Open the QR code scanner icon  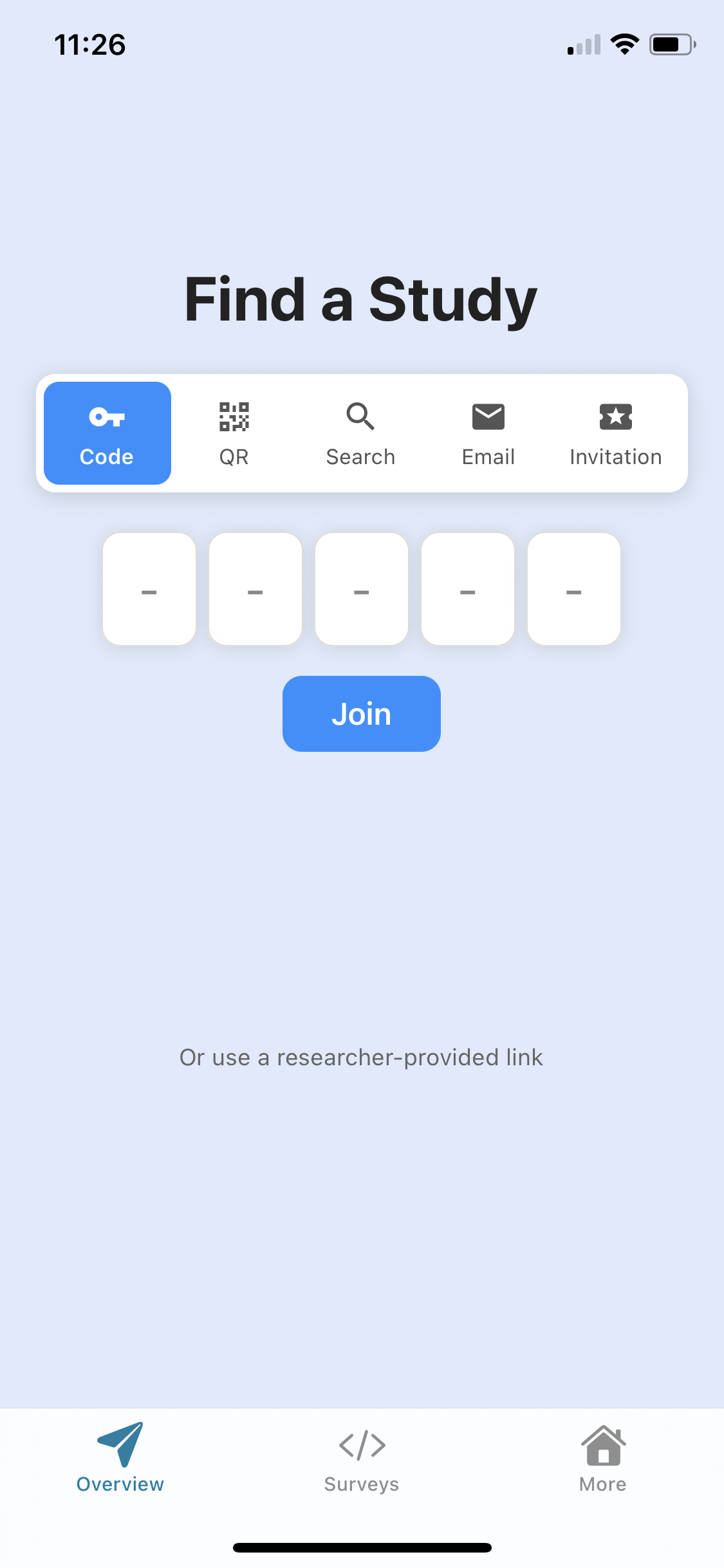click(233, 417)
